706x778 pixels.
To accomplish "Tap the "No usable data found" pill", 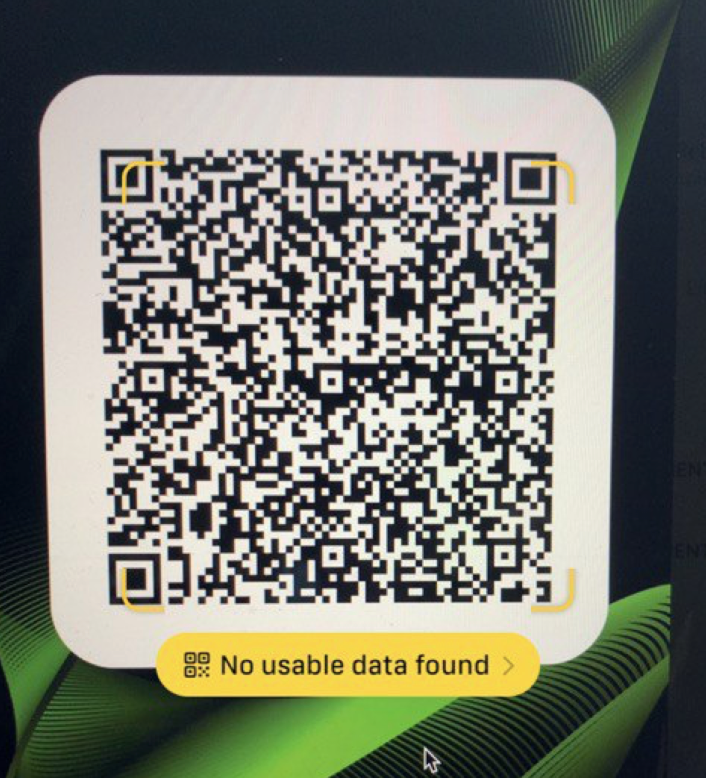I will pos(348,664).
